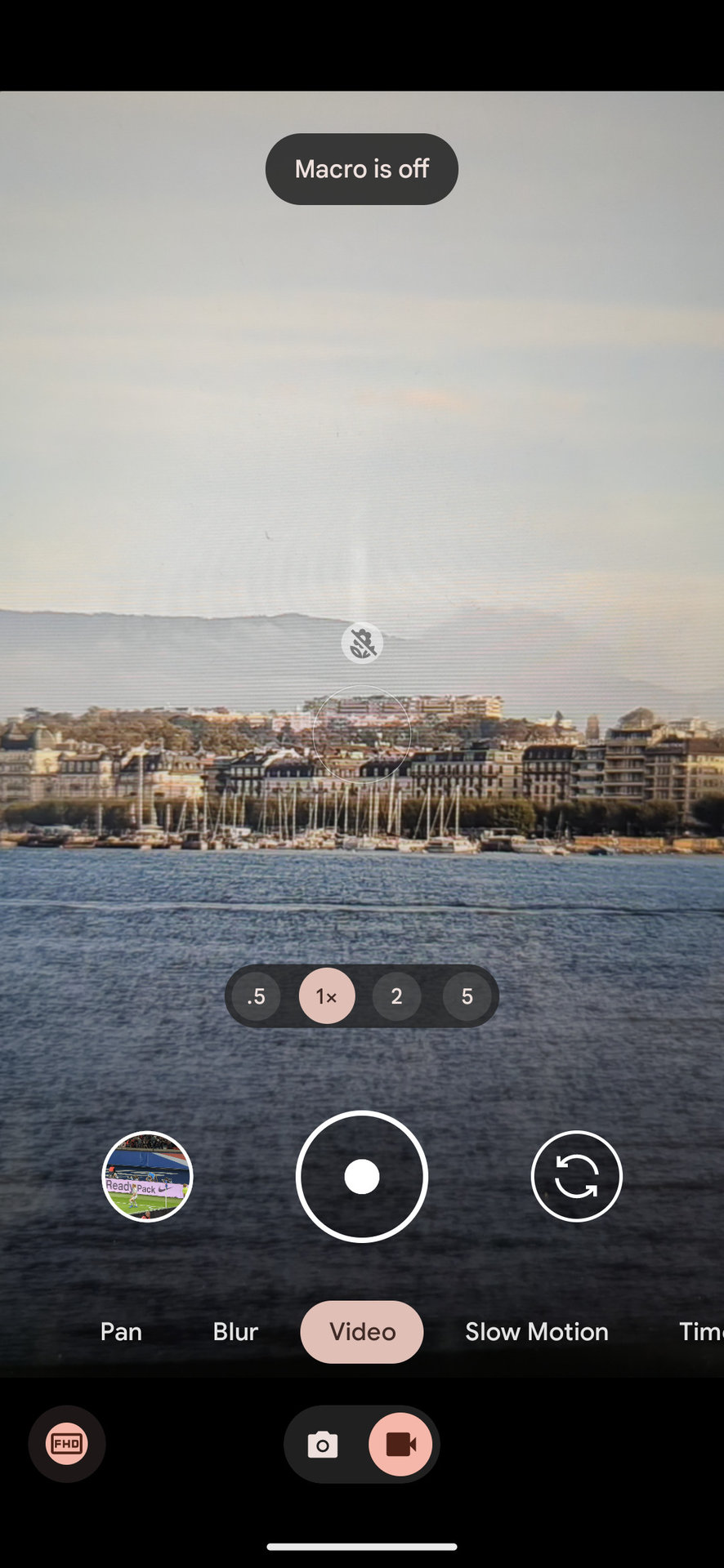Viewport: 724px width, 1568px height.
Task: Start recording video
Action: tap(362, 1177)
